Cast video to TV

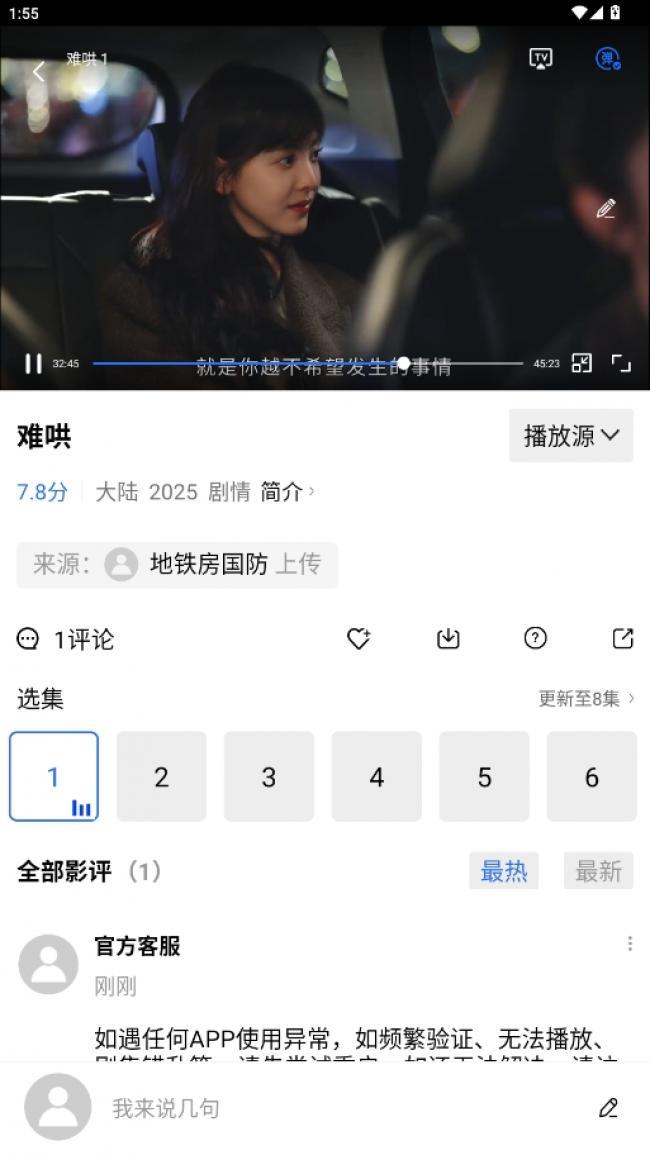(x=540, y=59)
